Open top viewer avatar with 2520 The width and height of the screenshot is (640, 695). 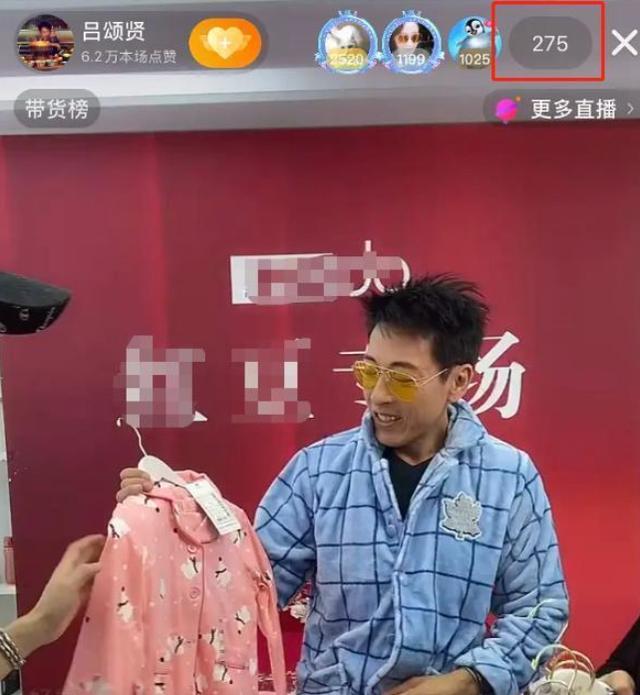pos(347,42)
